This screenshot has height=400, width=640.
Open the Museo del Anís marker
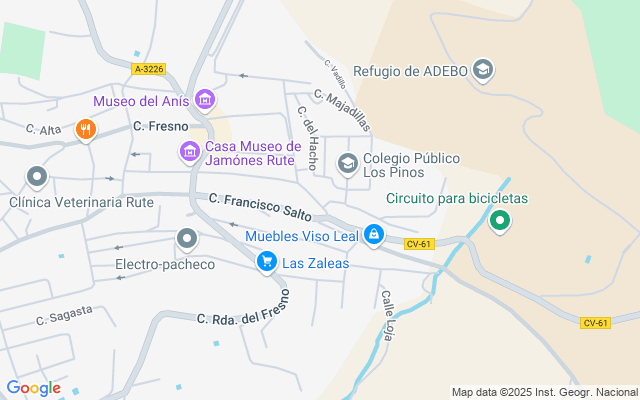click(x=206, y=100)
